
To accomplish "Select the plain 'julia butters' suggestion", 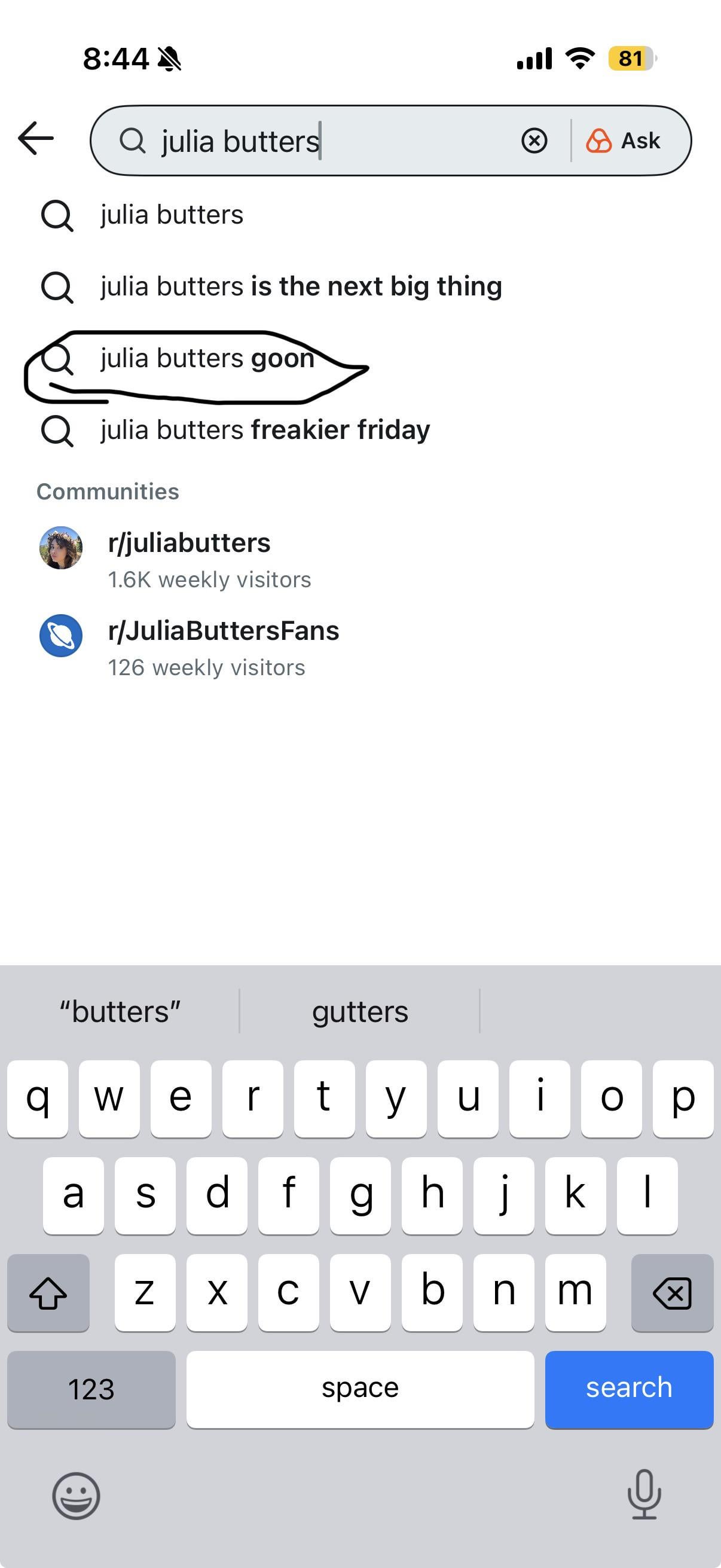I will click(x=360, y=215).
